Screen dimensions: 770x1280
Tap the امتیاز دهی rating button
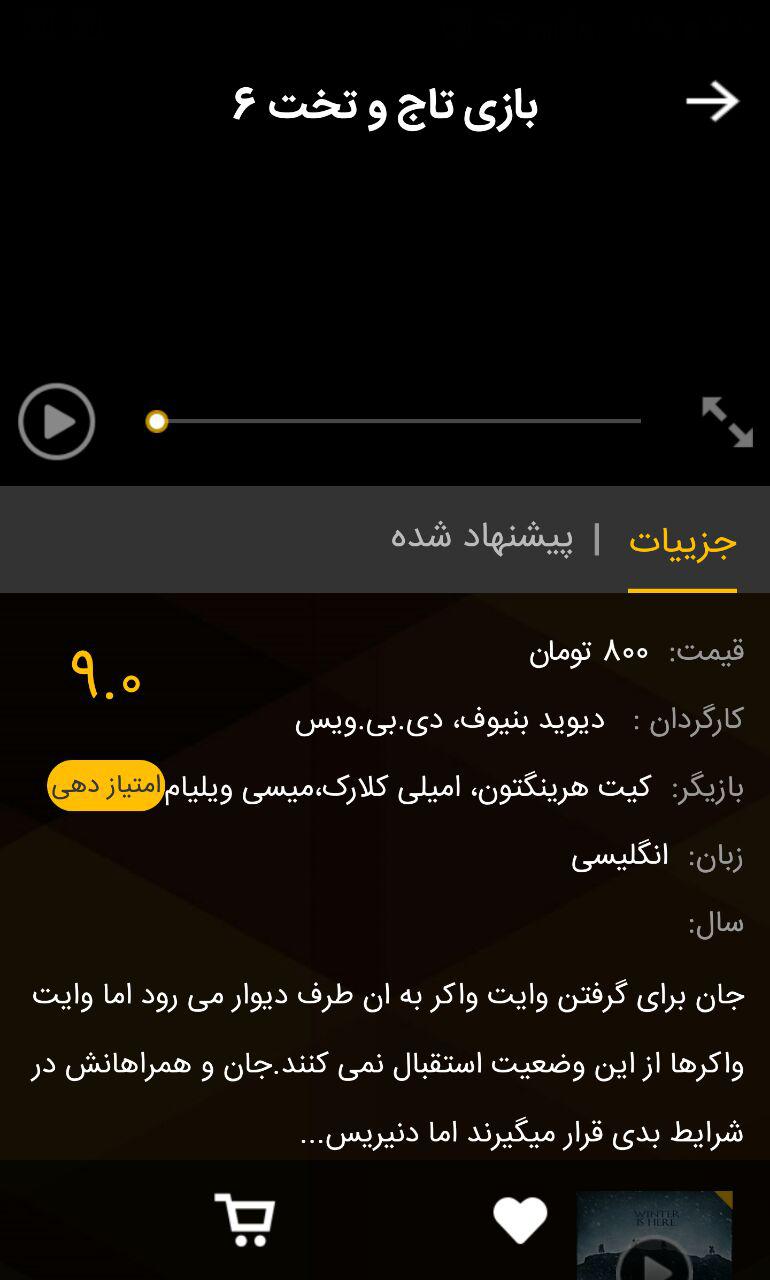[x=106, y=785]
